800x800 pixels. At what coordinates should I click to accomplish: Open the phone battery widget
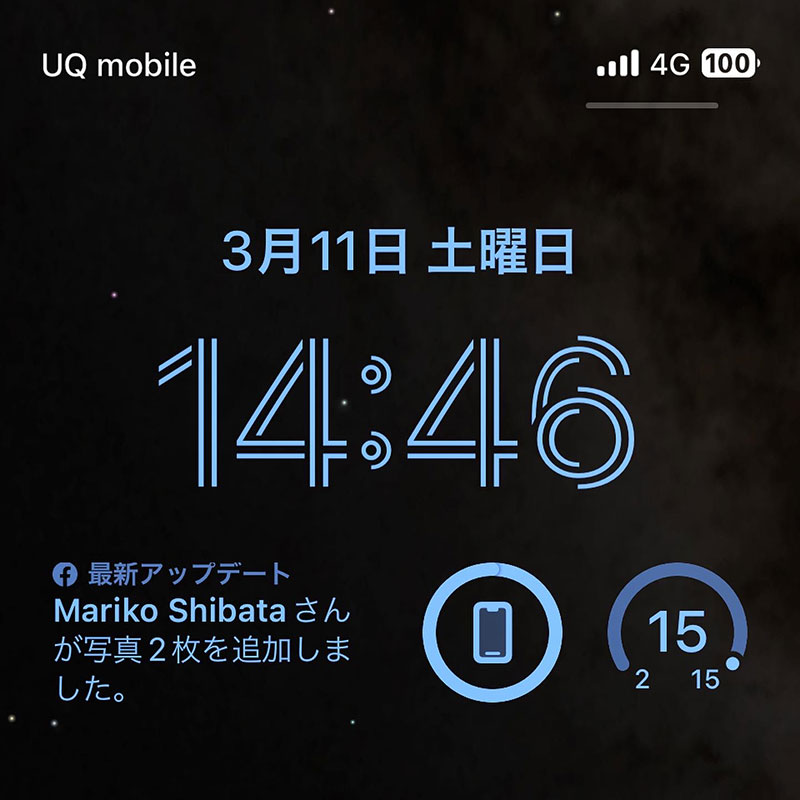[x=492, y=631]
